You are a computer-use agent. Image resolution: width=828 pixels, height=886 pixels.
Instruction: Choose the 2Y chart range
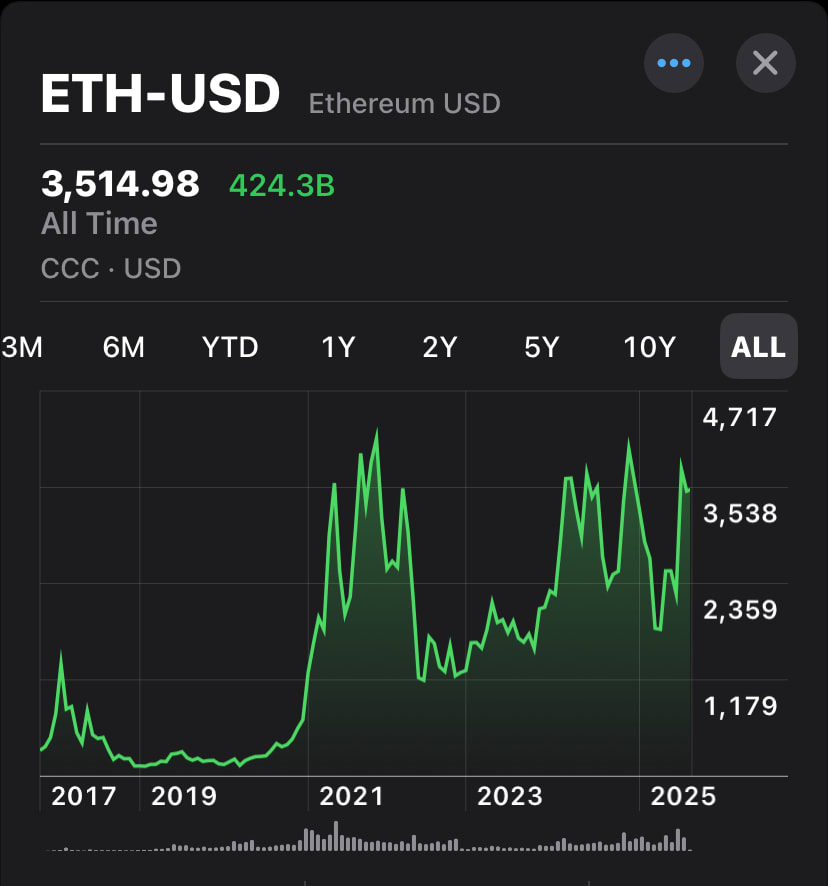[x=440, y=347]
